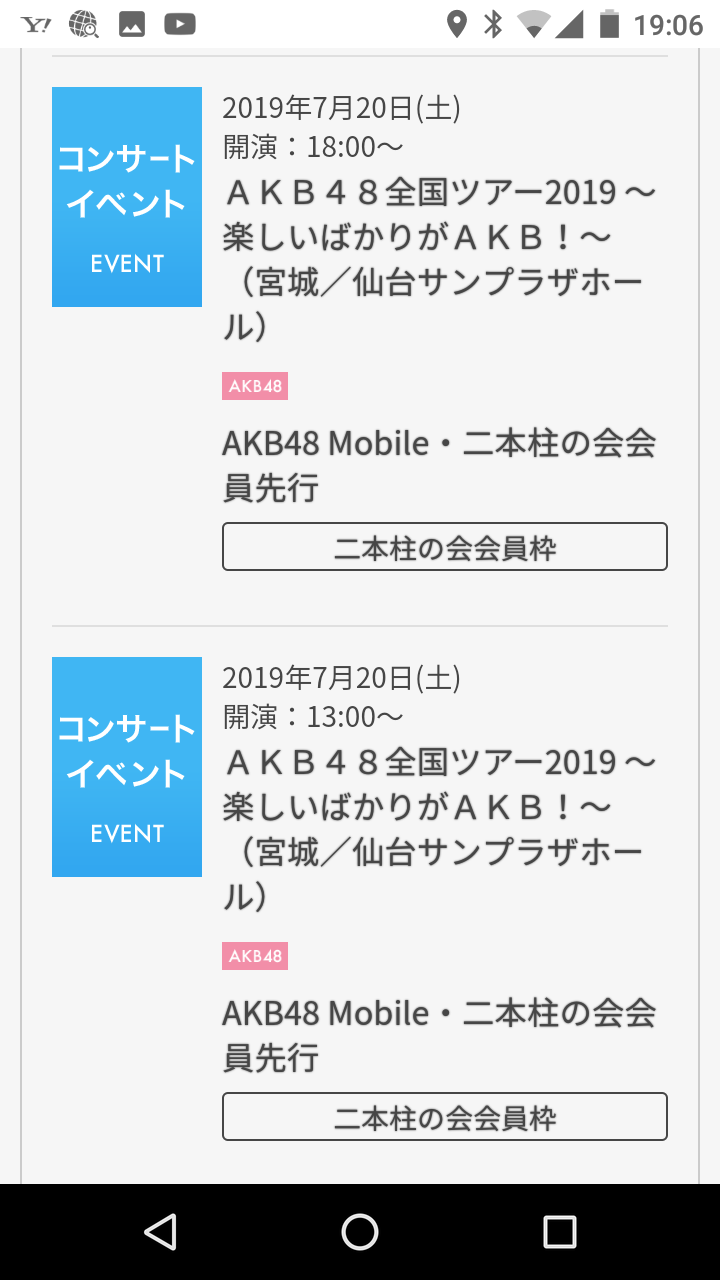Viewport: 720px width, 1280px height.
Task: Tap 二本柱の会会員枠 for the 13:00 concert
Action: (444, 1117)
